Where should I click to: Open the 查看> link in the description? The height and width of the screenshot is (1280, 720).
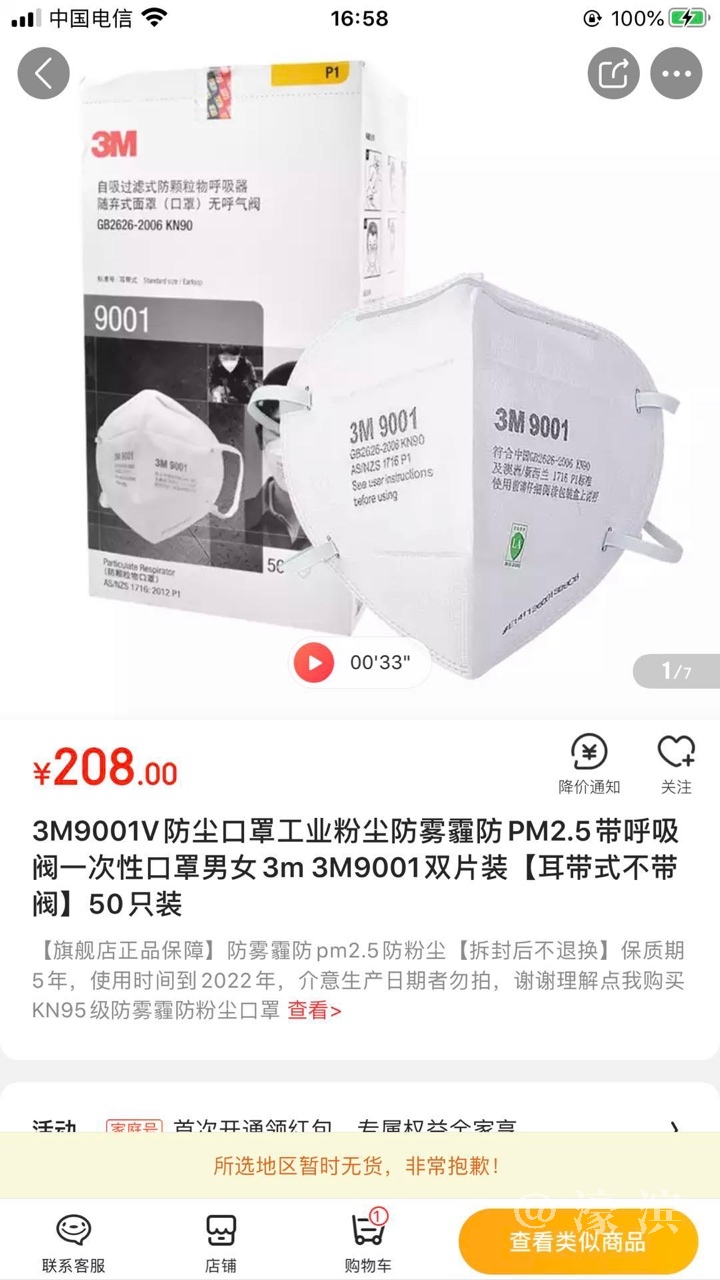[x=314, y=1011]
